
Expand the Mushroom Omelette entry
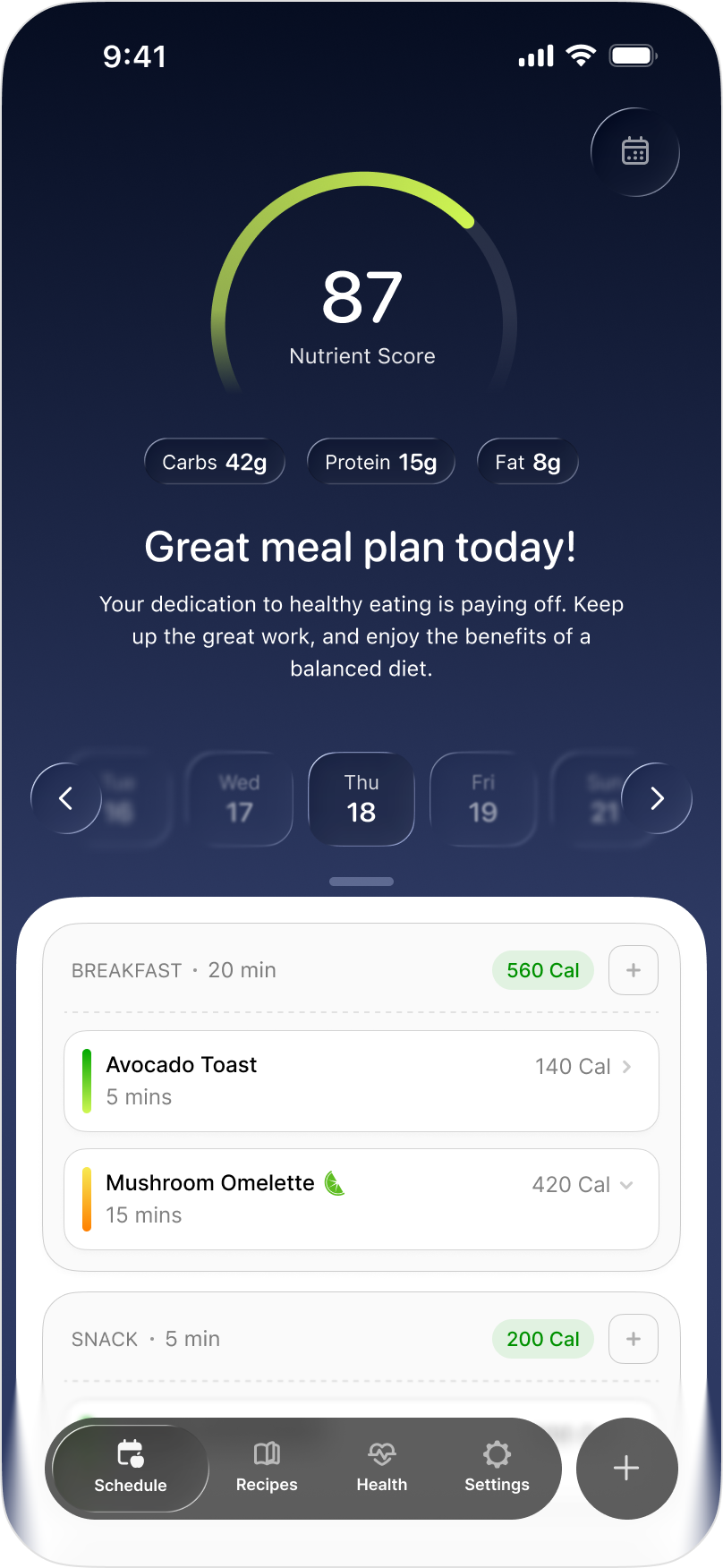click(x=626, y=1185)
